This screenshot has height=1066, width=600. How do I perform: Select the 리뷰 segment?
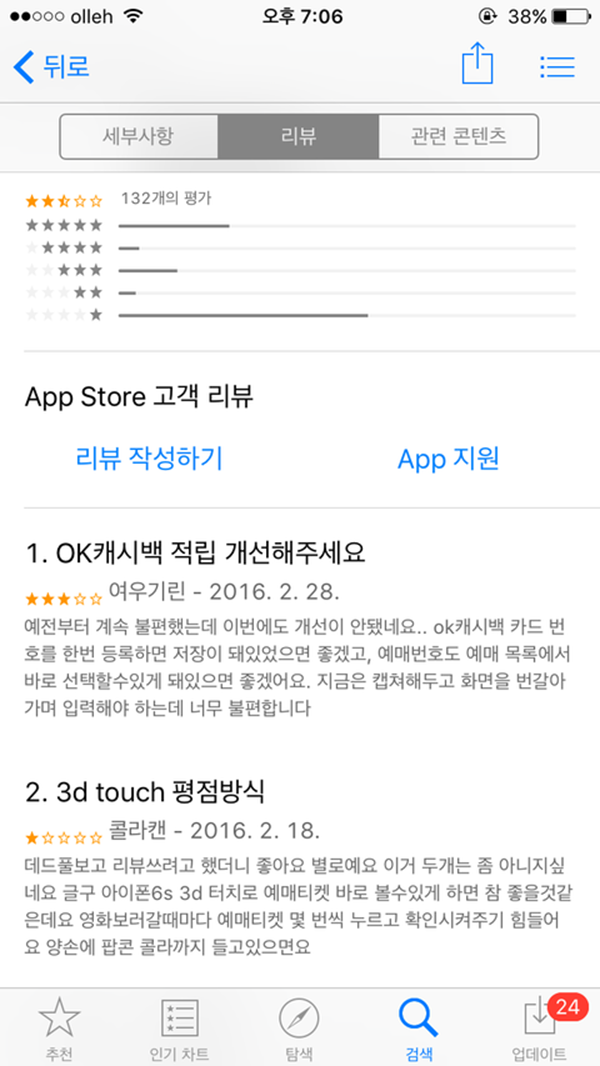click(298, 136)
